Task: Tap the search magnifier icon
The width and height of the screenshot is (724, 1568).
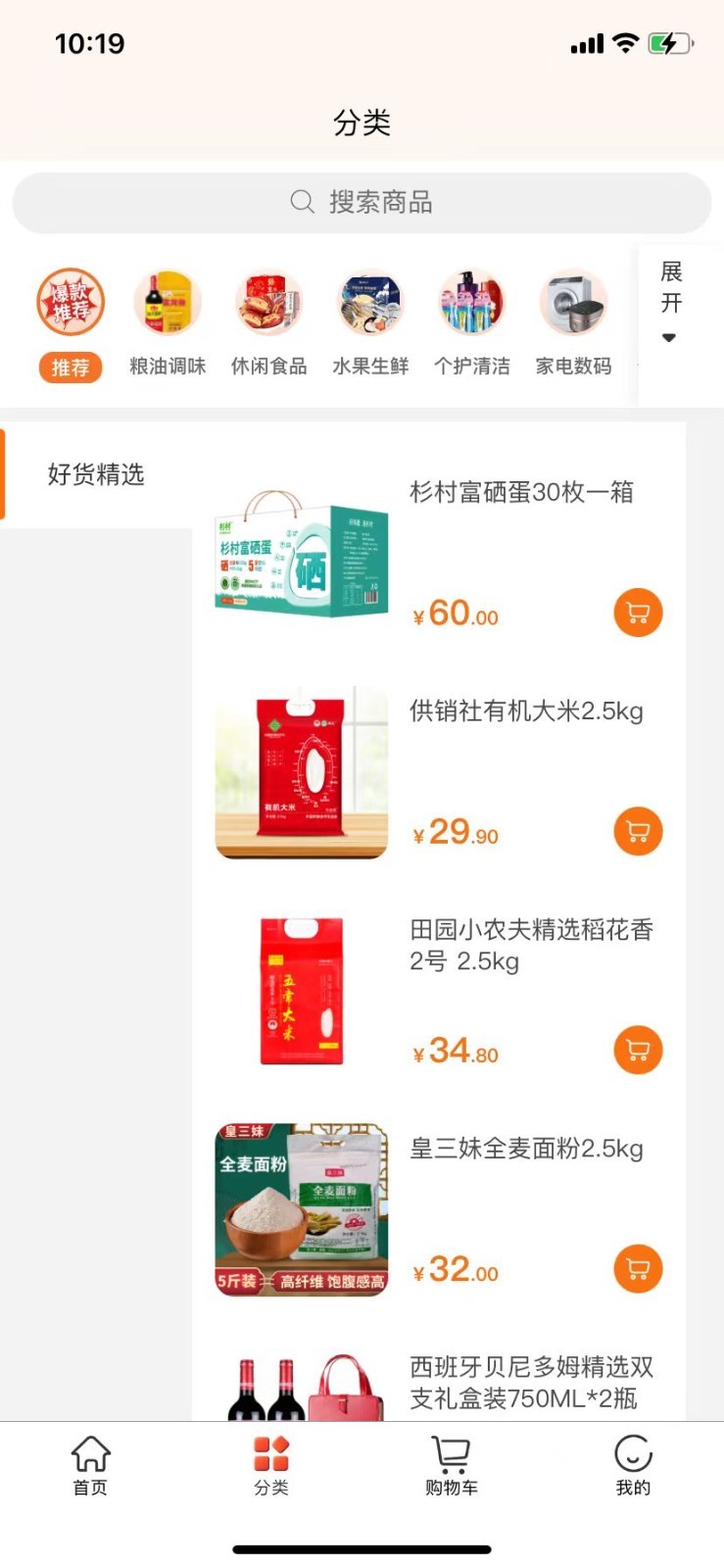Action: tap(301, 202)
